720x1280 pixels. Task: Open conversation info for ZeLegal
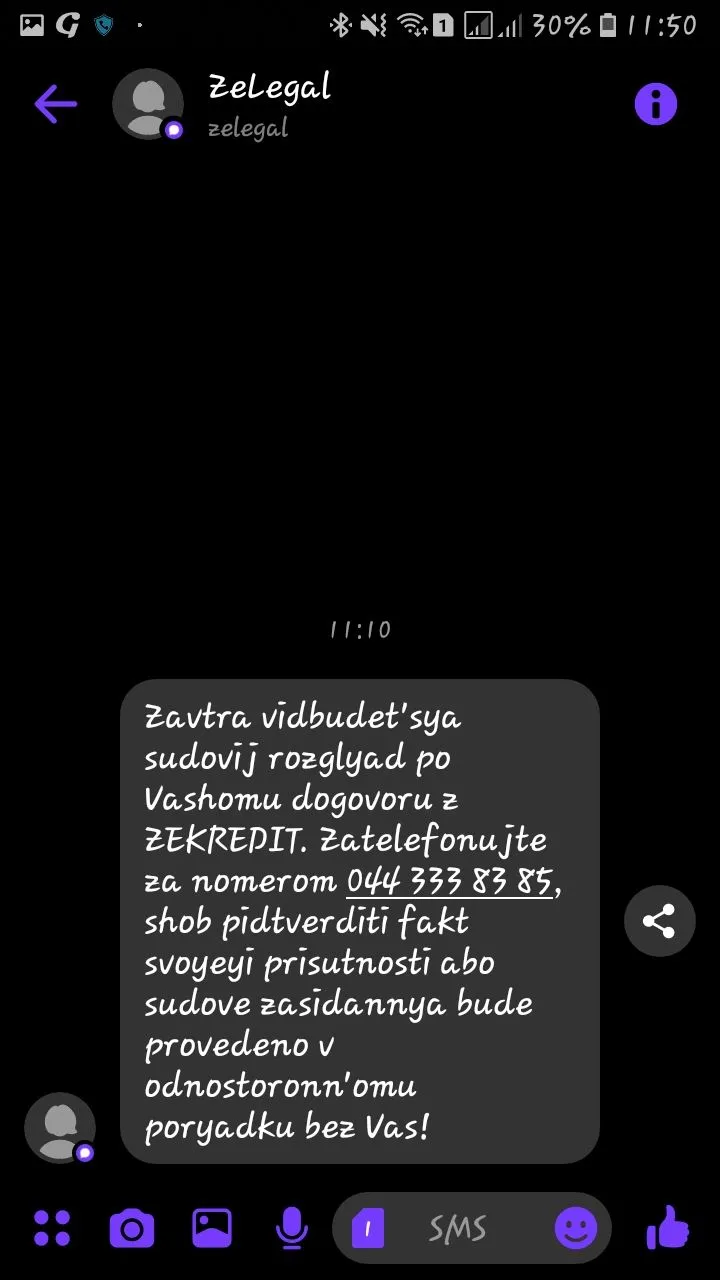tap(656, 104)
